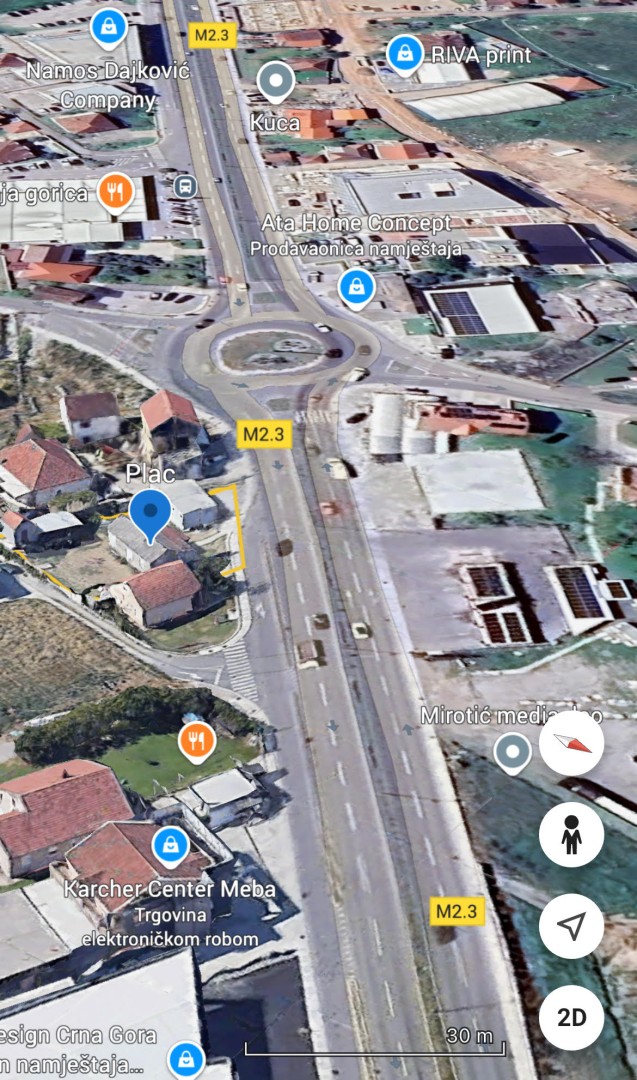Open the Plac location pin
637x1080 pixels.
151,513
